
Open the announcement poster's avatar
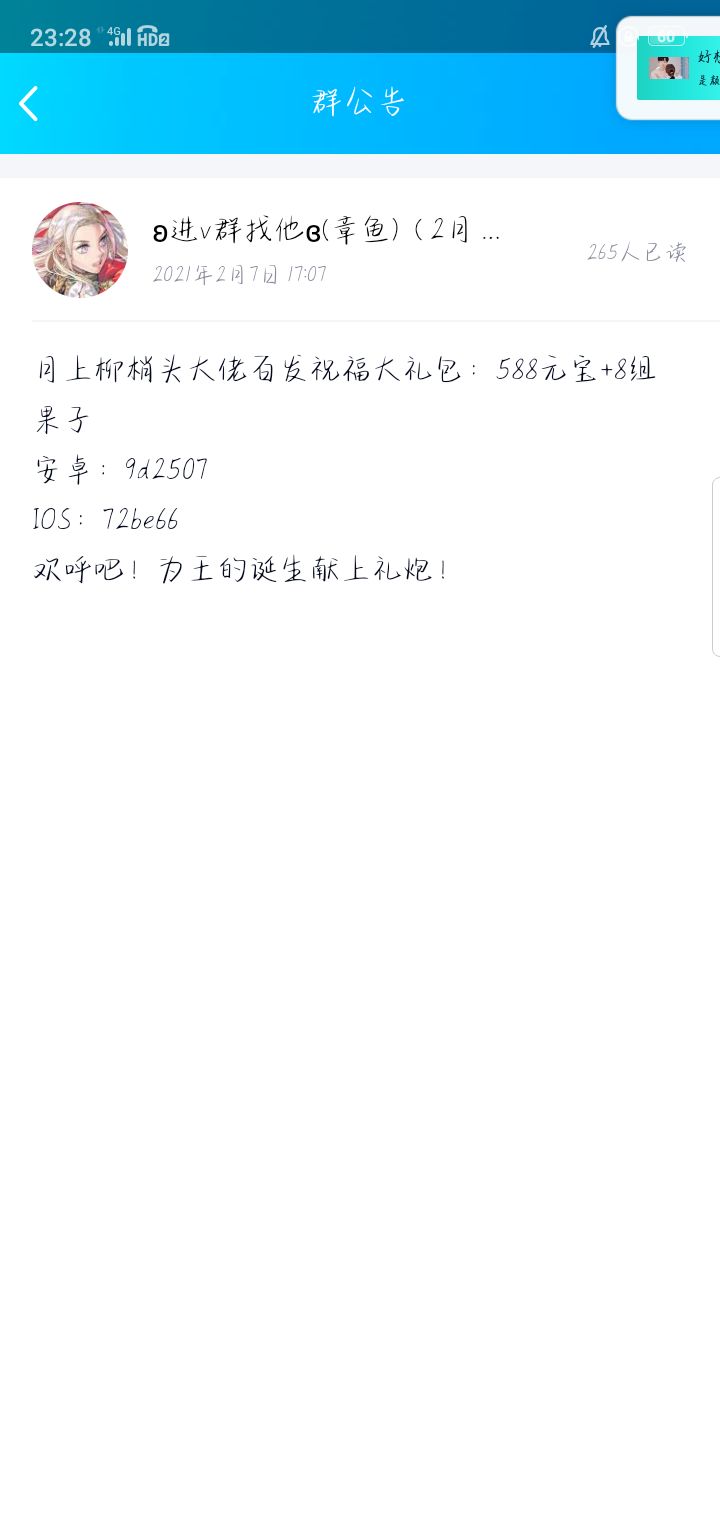(x=80, y=250)
